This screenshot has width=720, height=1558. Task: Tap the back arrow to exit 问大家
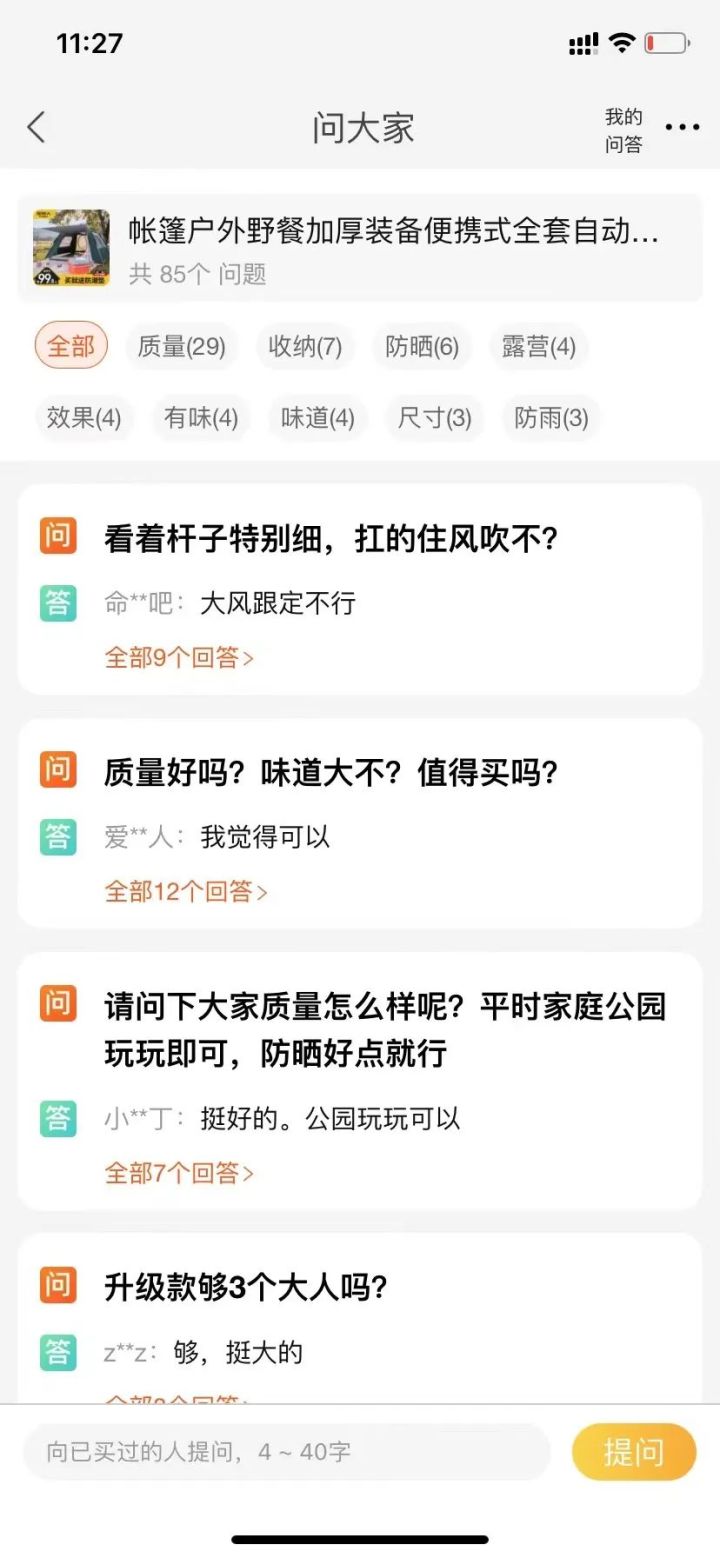(36, 128)
